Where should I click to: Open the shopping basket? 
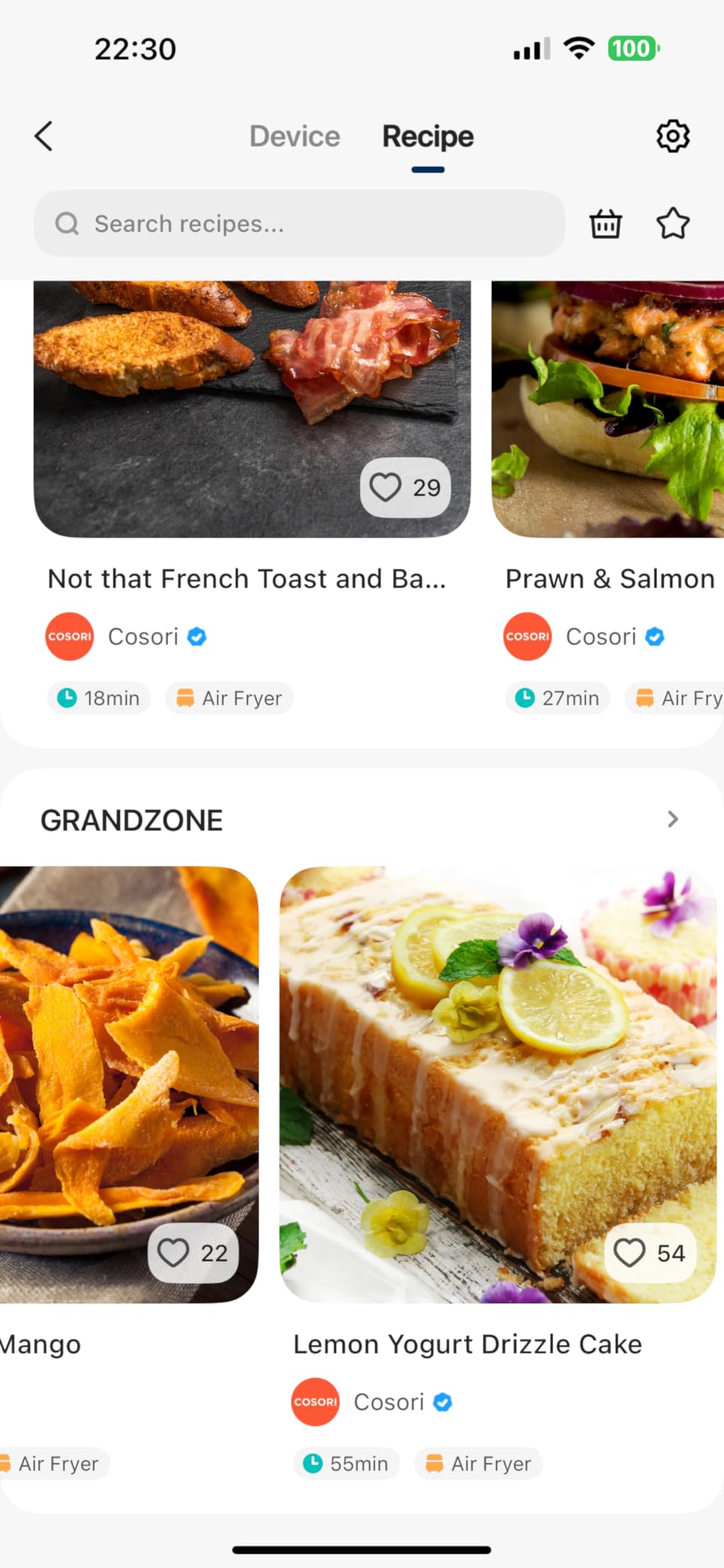coord(606,224)
